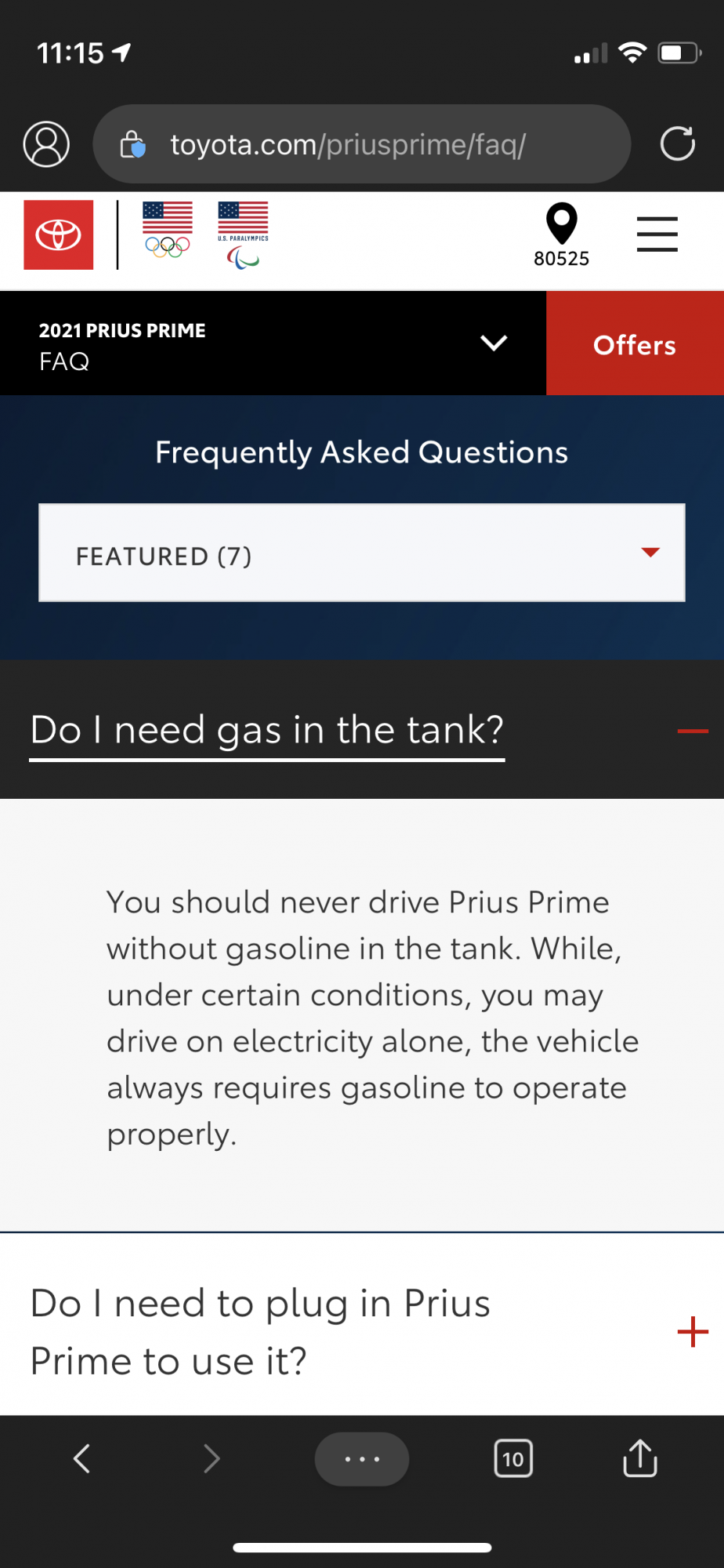724x1568 pixels.
Task: Reload the current page
Action: click(677, 144)
